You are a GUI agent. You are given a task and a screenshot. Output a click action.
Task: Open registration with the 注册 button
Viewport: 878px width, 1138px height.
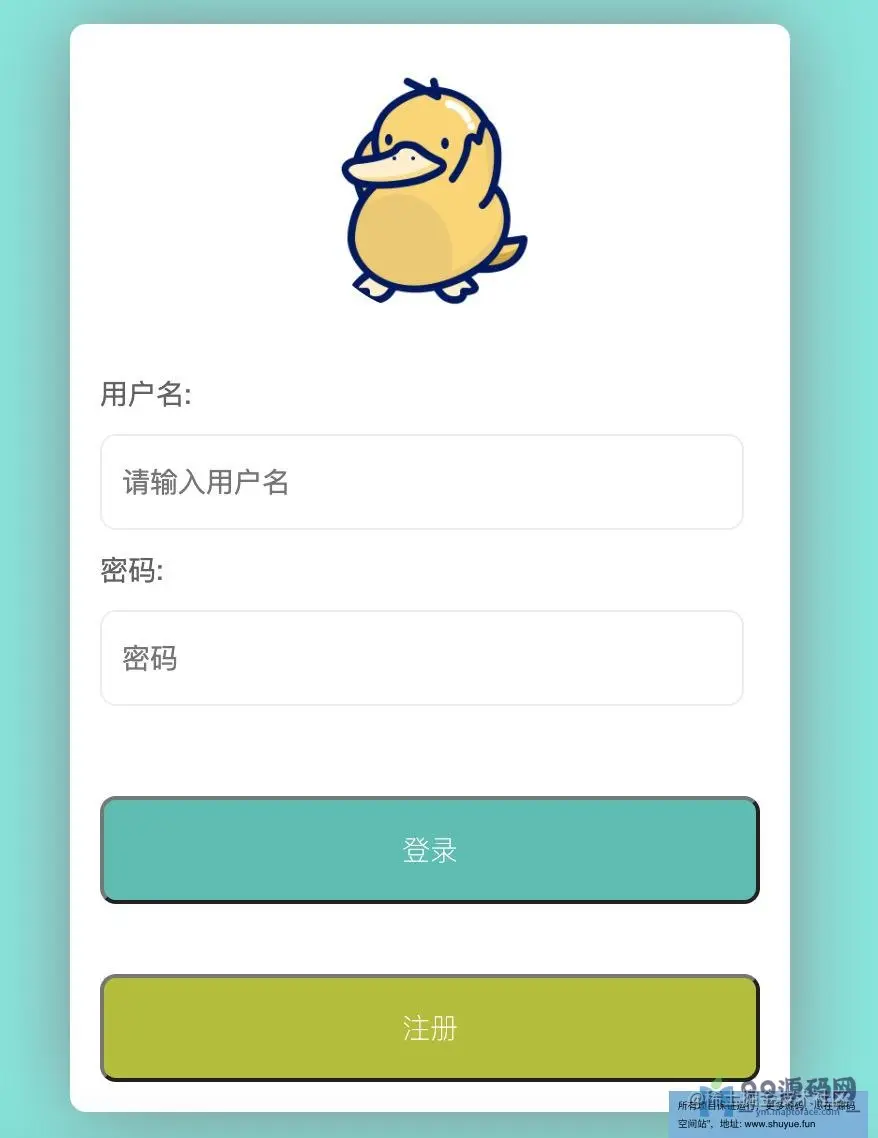(430, 1028)
